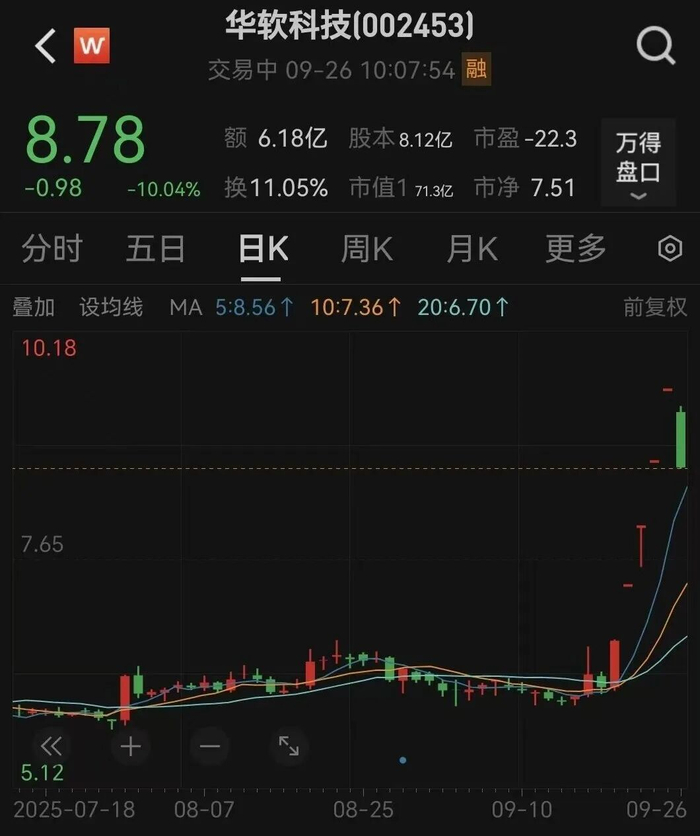Open 设均线 moving average settings
Viewport: 700px width, 836px height.
pos(111,307)
